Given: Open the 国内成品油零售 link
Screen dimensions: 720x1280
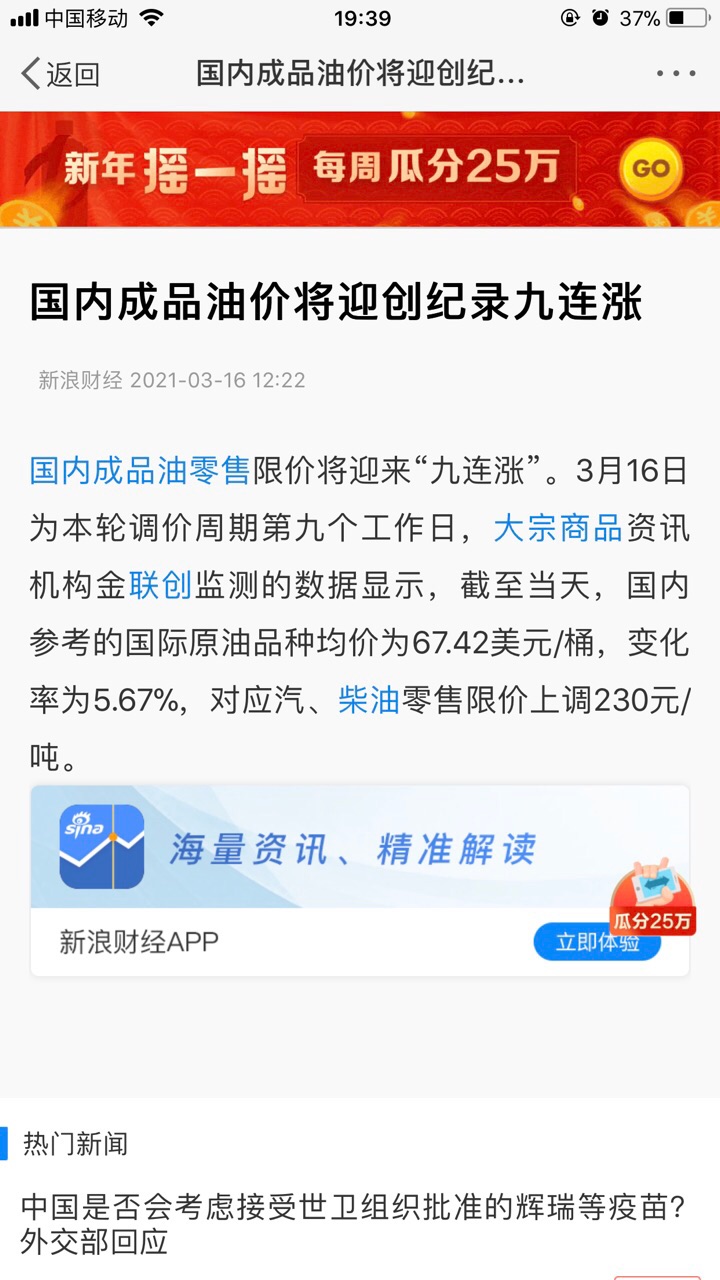Looking at the screenshot, I should click(139, 470).
